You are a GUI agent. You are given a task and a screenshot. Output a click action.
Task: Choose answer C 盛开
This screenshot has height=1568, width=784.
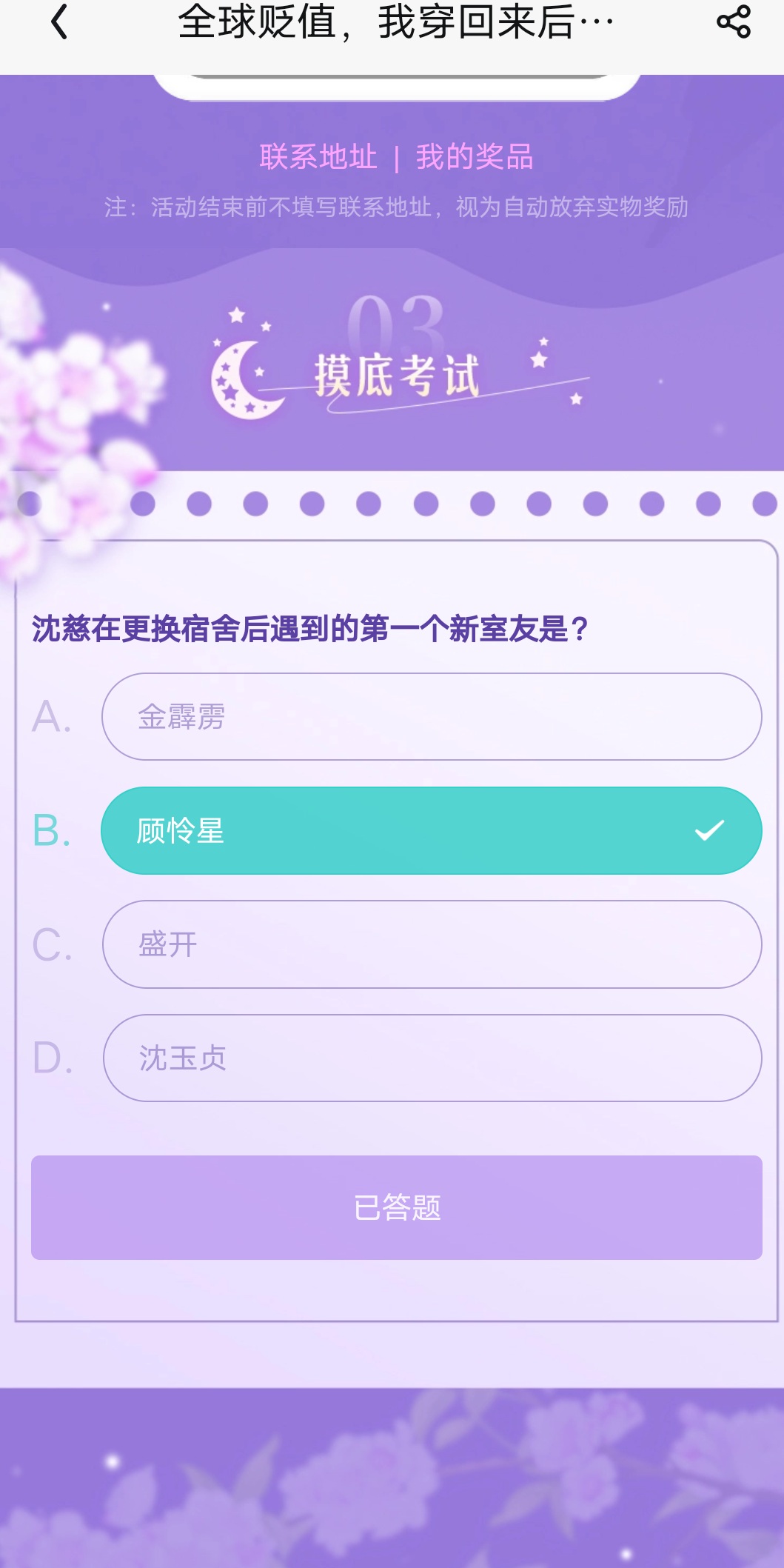tap(431, 944)
